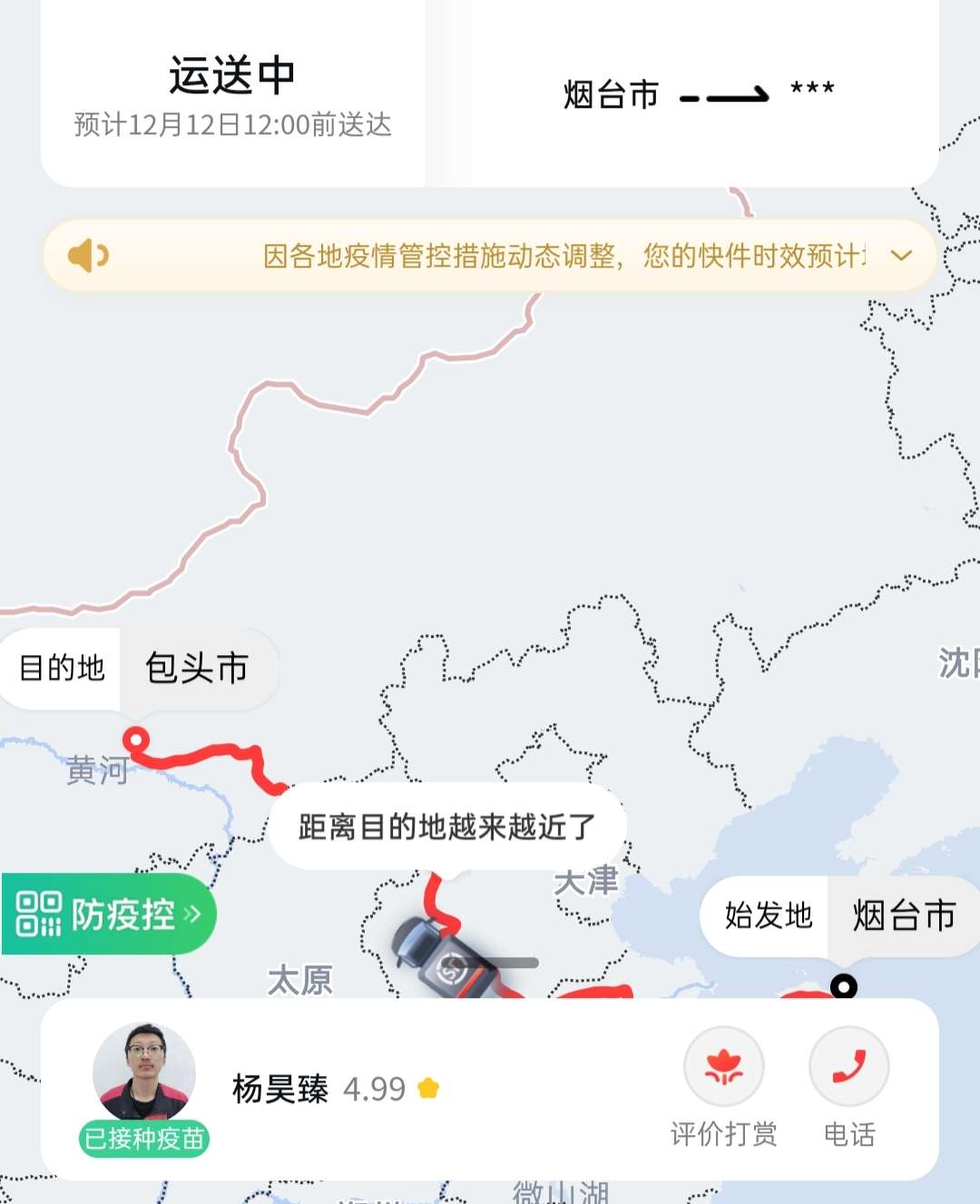The height and width of the screenshot is (1204, 980).
Task: Tap 评价打赏 to rate and tip courier
Action: (723, 1068)
